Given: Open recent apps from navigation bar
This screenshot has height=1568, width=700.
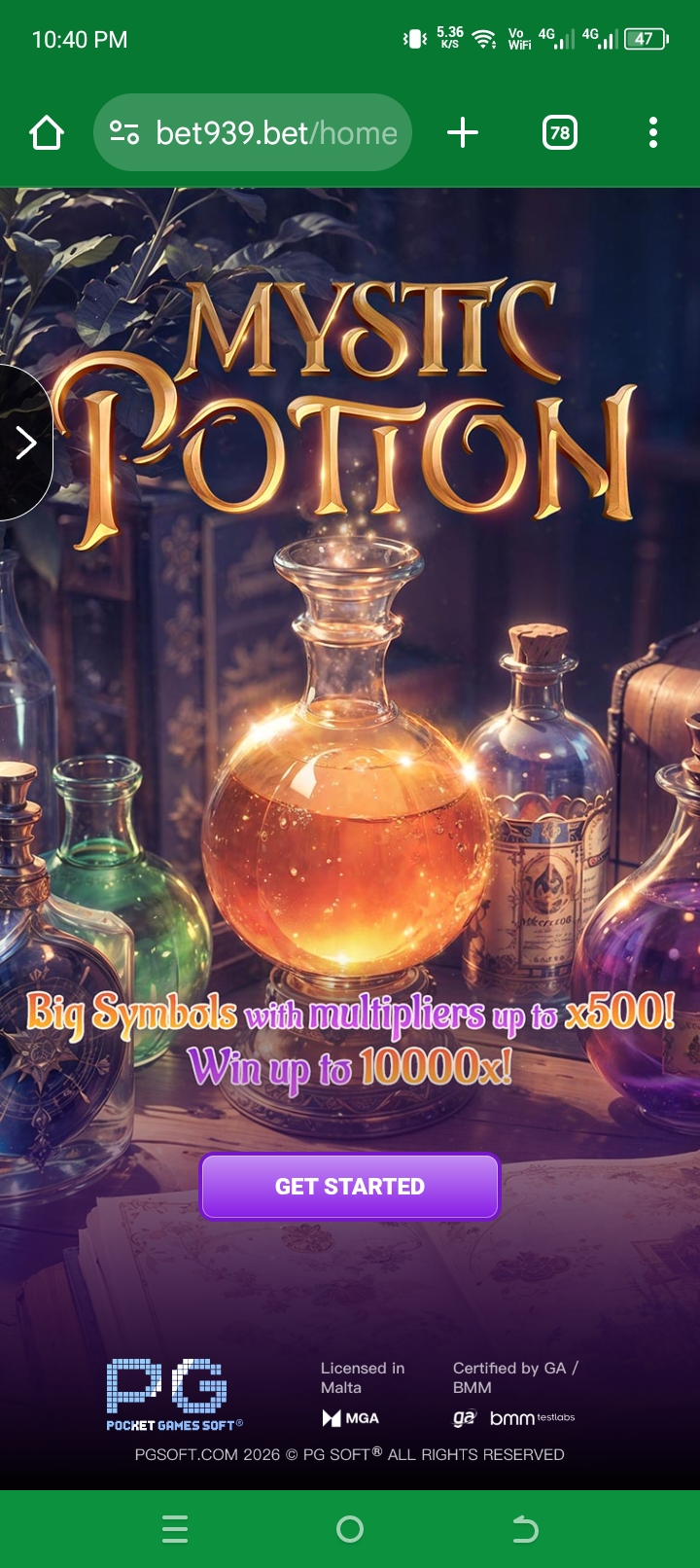Looking at the screenshot, I should [x=175, y=1529].
